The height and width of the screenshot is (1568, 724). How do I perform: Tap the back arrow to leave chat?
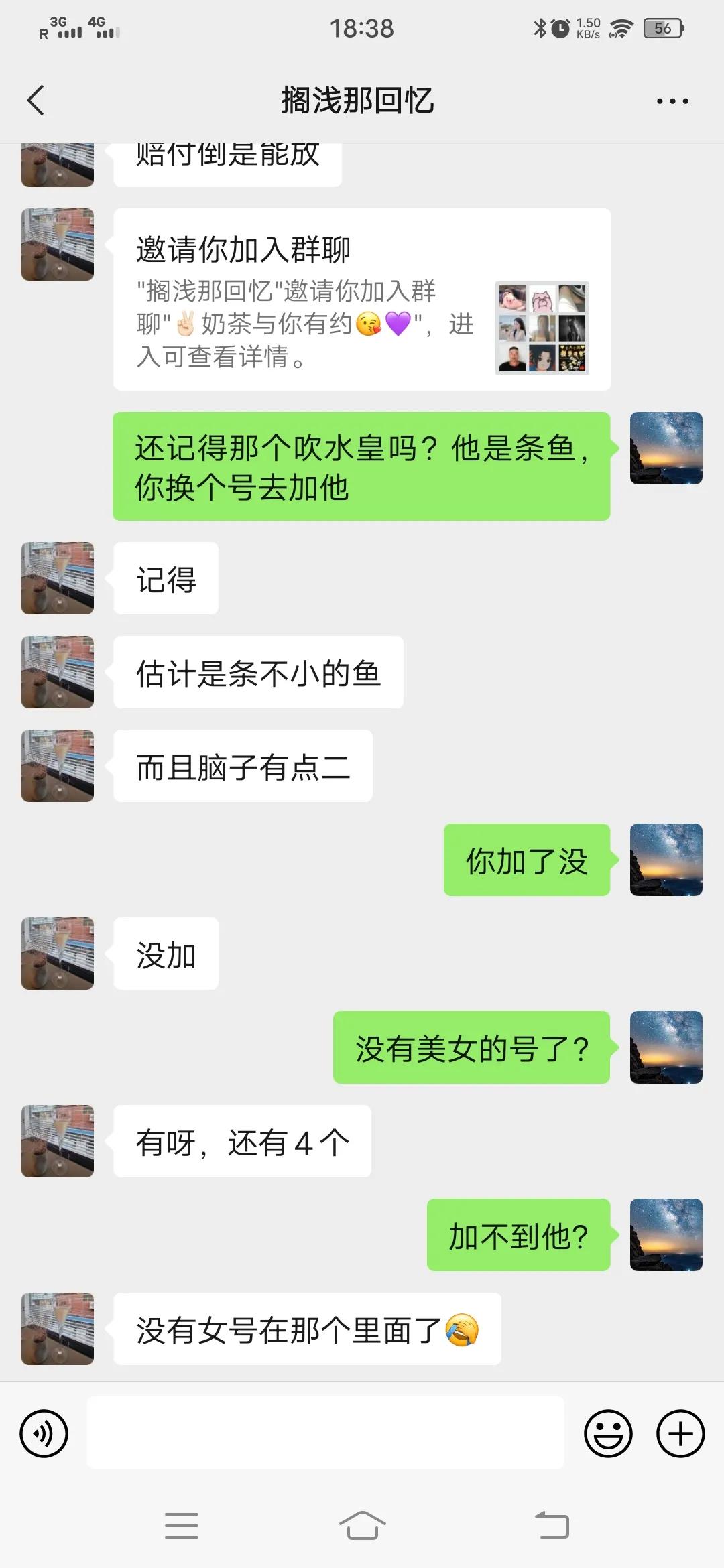coord(36,101)
